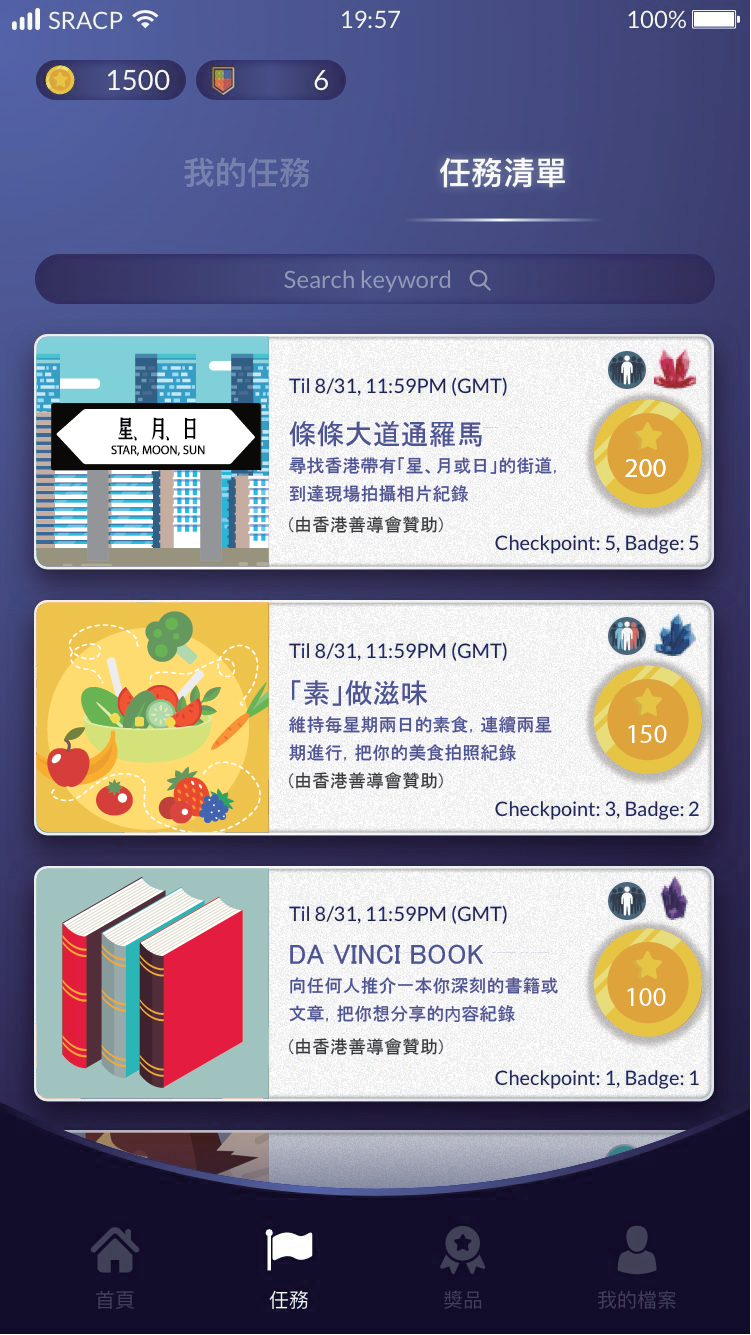Open the DA VINCI BOOK mission card
This screenshot has width=751, height=1335.
[x=386, y=954]
